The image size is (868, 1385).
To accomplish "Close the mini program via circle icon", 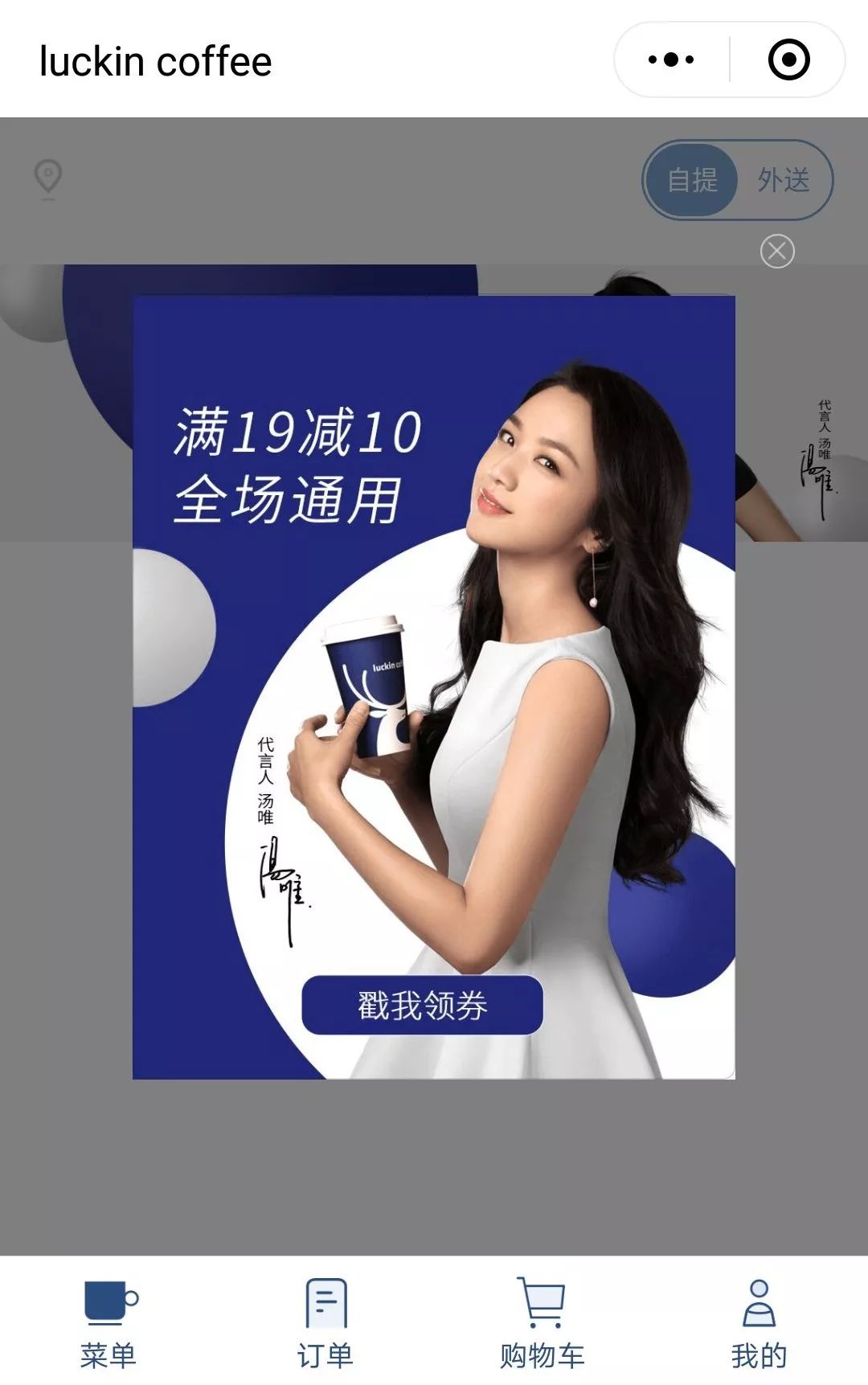I will [788, 59].
